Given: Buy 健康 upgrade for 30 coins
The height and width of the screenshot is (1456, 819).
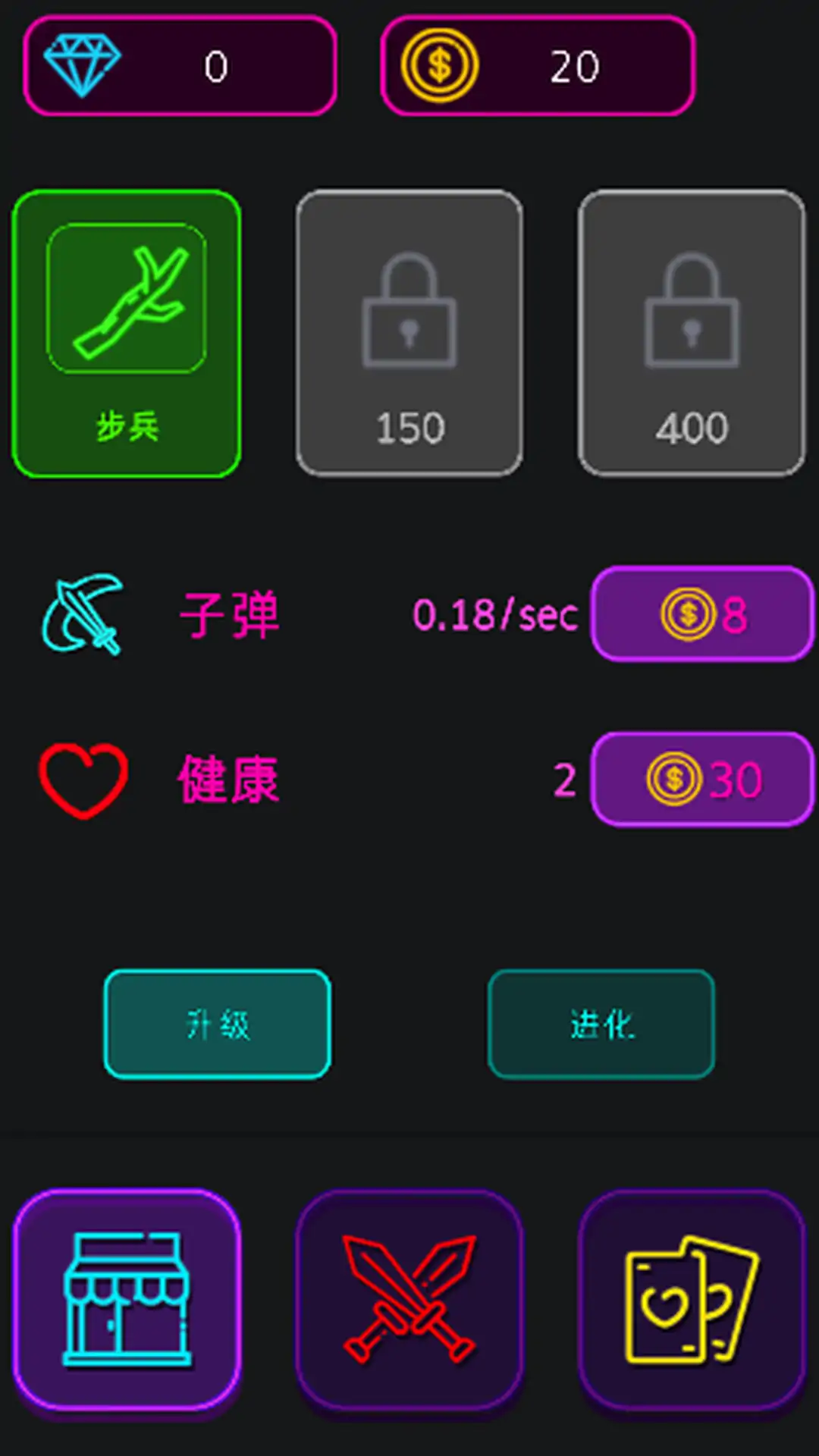Looking at the screenshot, I should [702, 780].
